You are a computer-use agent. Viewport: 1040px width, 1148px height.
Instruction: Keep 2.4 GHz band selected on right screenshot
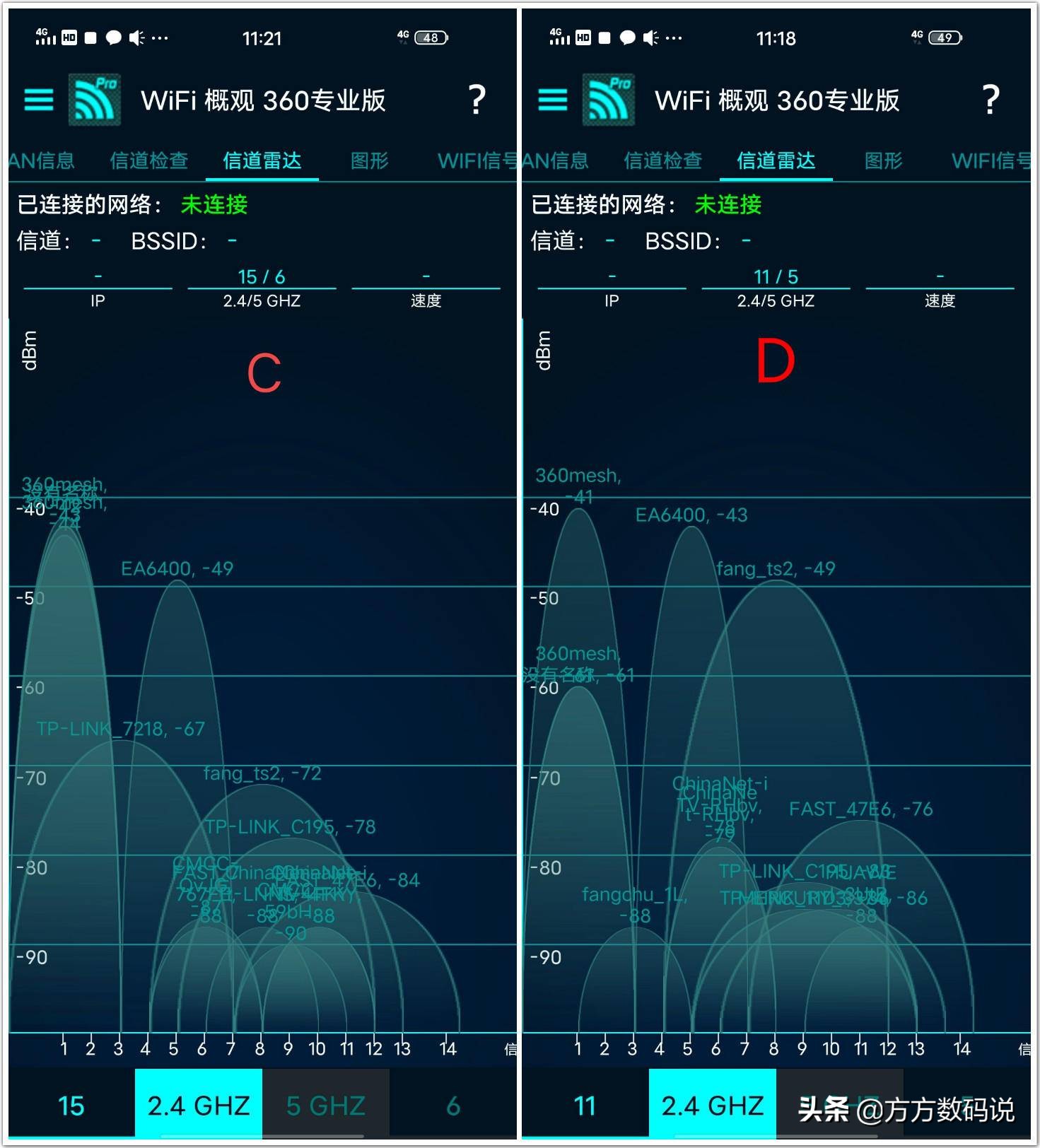click(x=712, y=1106)
